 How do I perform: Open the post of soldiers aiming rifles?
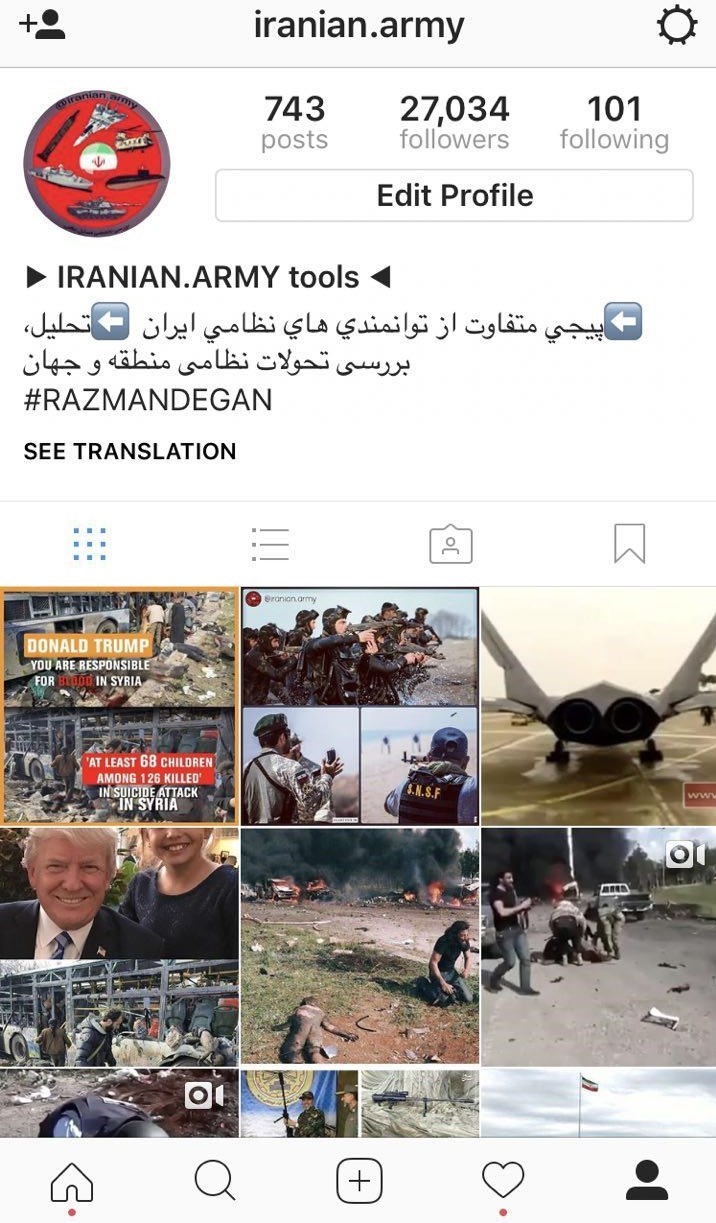360,706
